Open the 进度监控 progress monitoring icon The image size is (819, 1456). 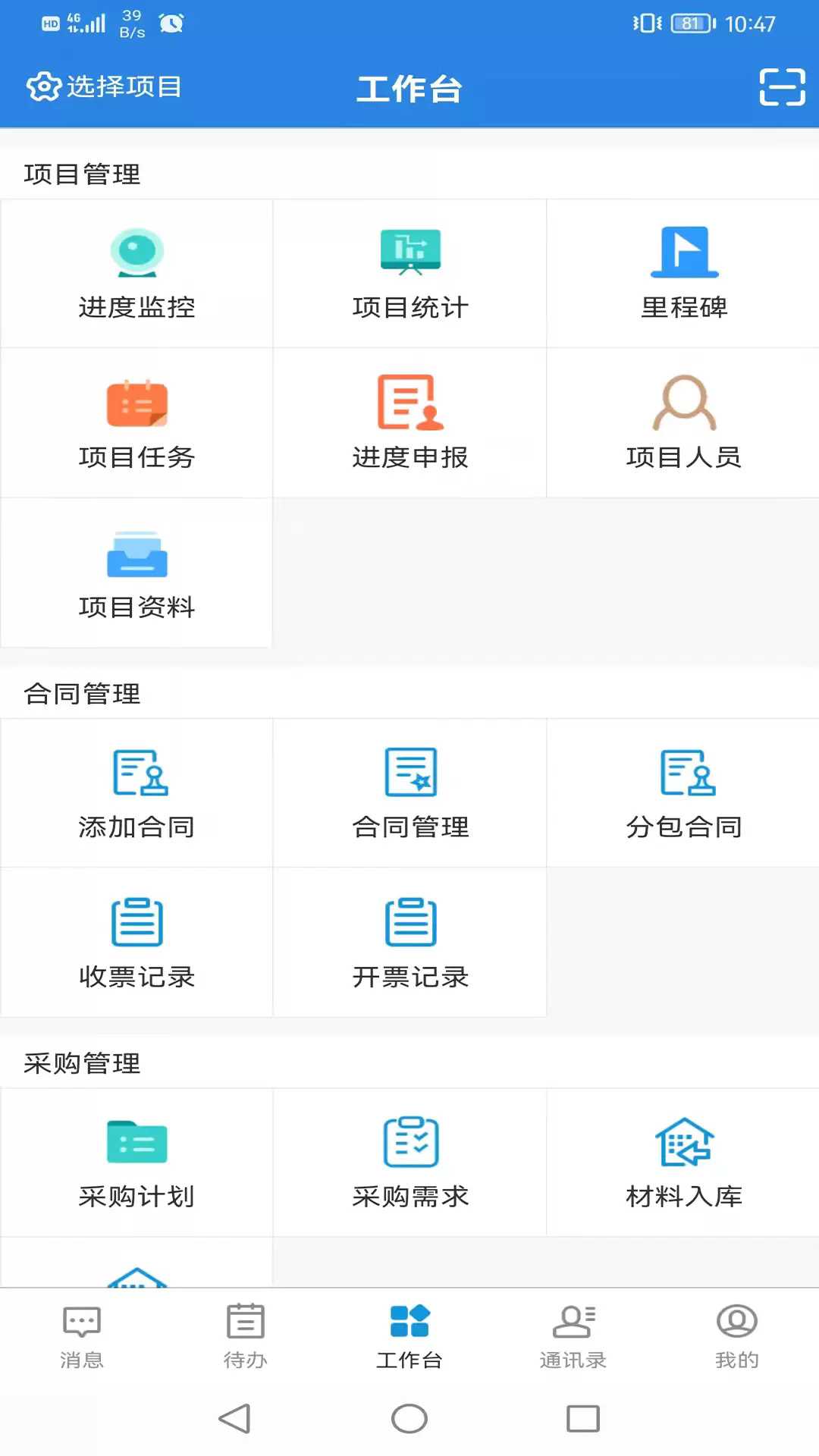click(136, 273)
